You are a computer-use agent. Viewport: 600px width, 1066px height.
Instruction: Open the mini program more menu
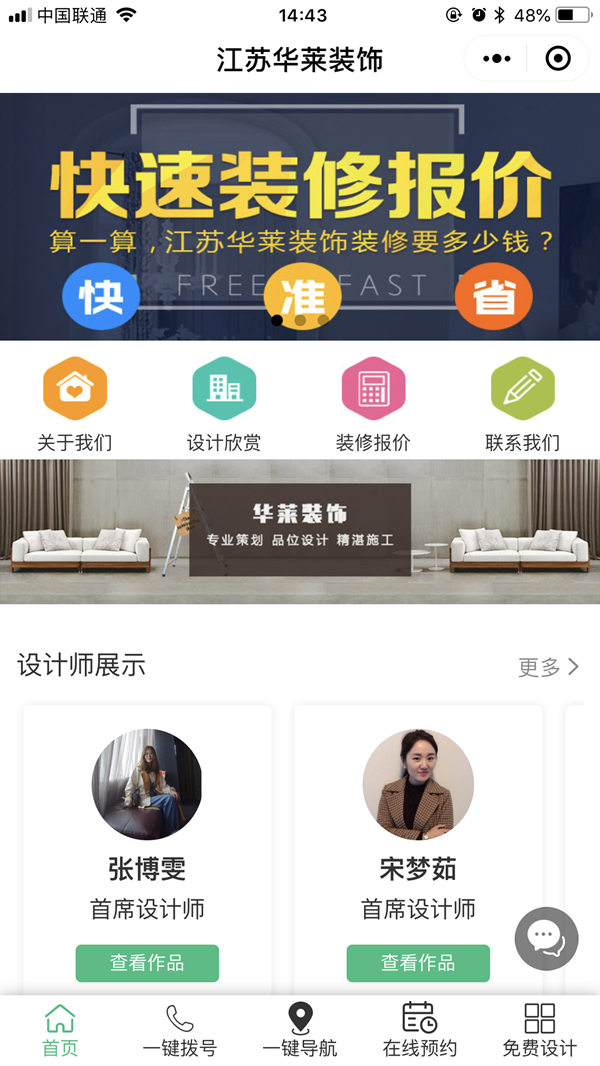tap(496, 59)
